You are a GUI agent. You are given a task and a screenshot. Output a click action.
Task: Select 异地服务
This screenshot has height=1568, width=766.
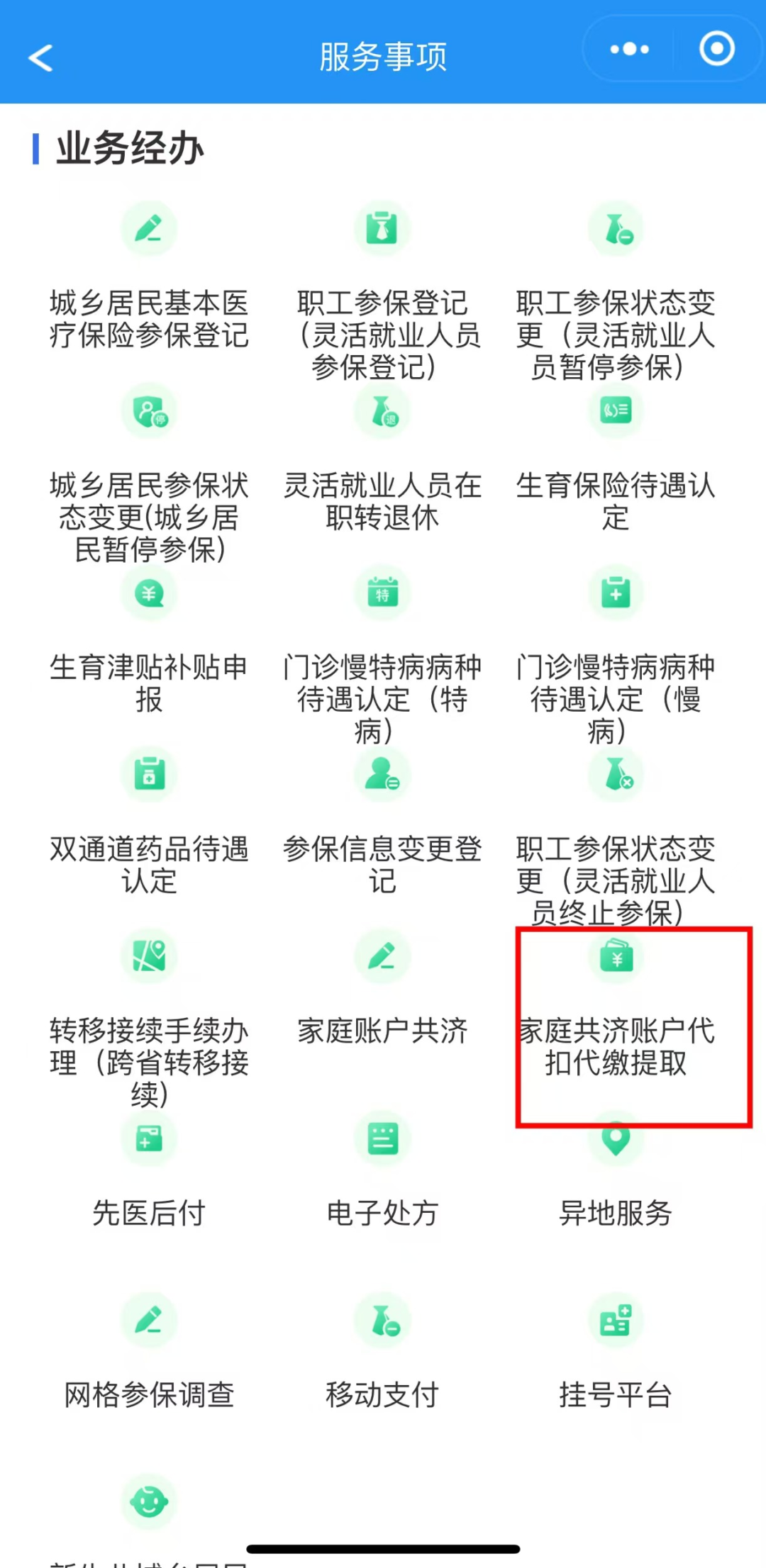(x=616, y=1139)
